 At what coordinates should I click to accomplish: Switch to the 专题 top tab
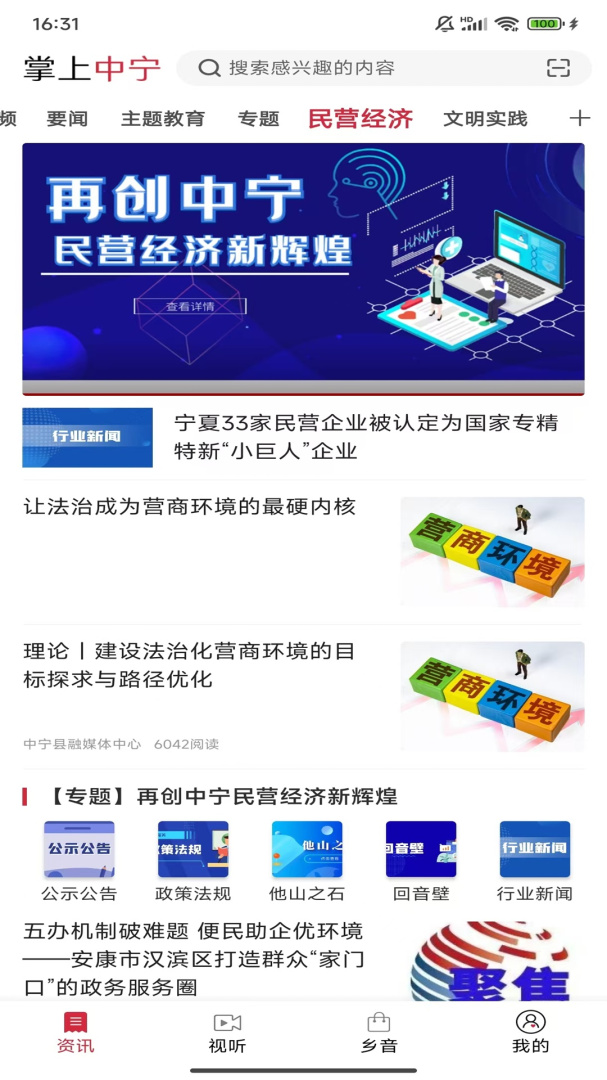[258, 119]
